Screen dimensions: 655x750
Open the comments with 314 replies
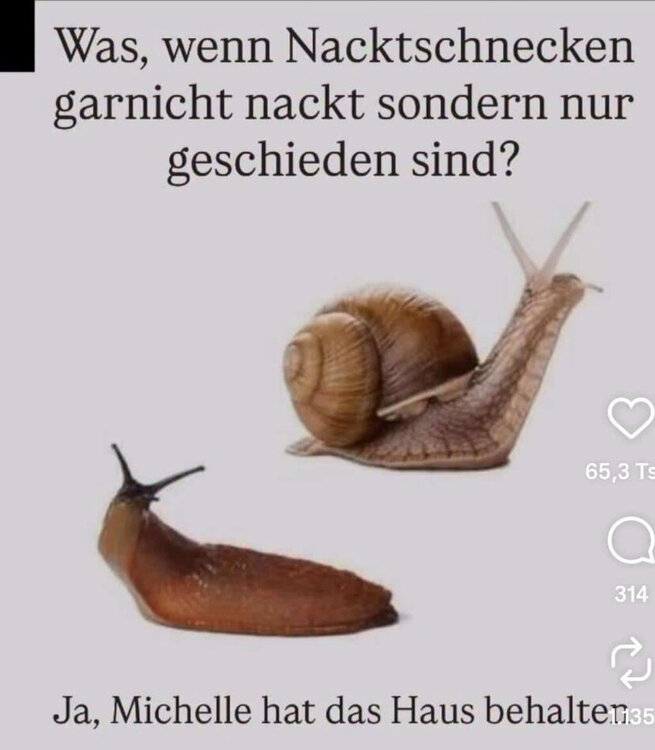click(630, 546)
